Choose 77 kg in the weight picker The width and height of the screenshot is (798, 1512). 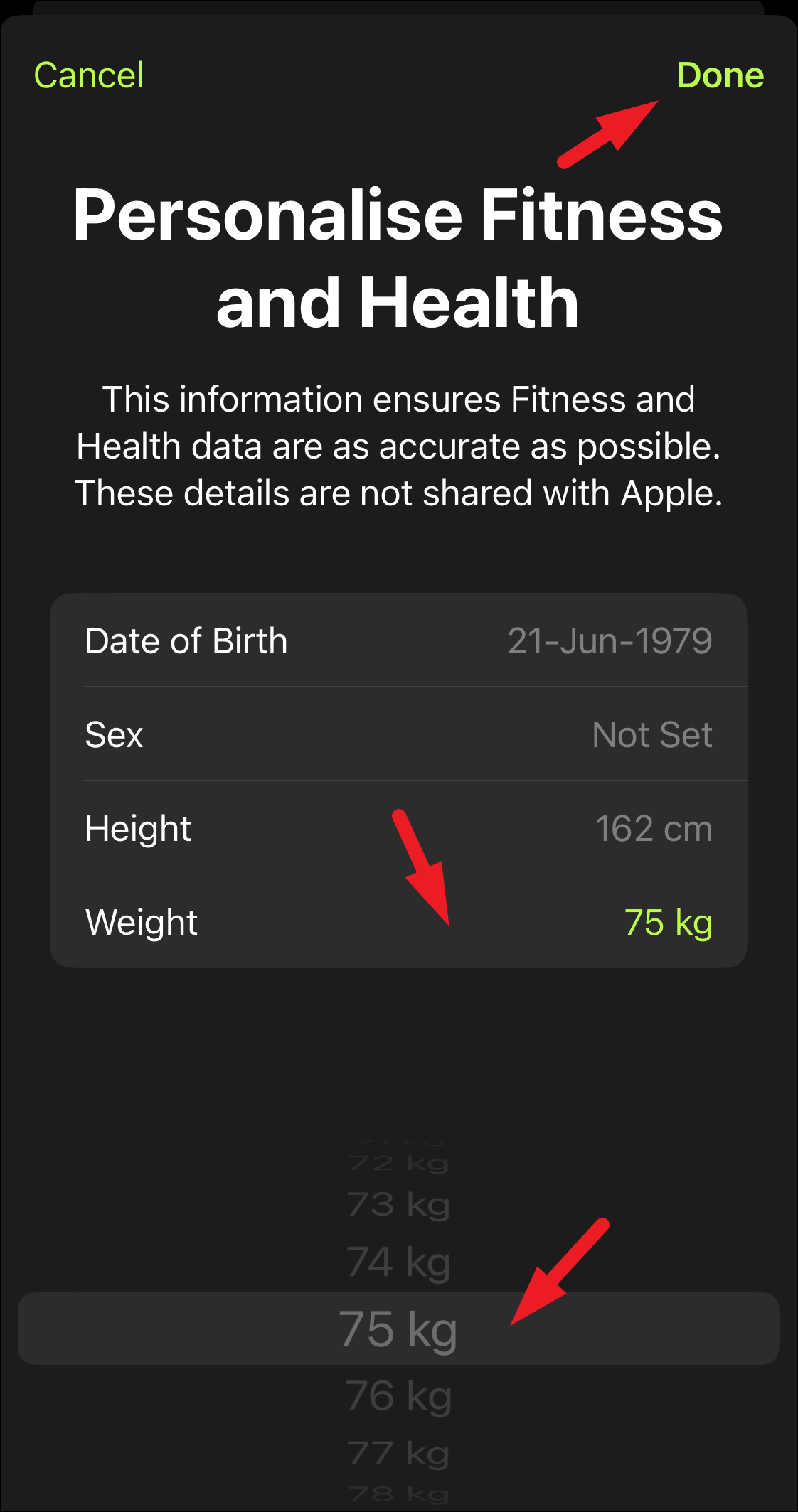pos(398,1453)
